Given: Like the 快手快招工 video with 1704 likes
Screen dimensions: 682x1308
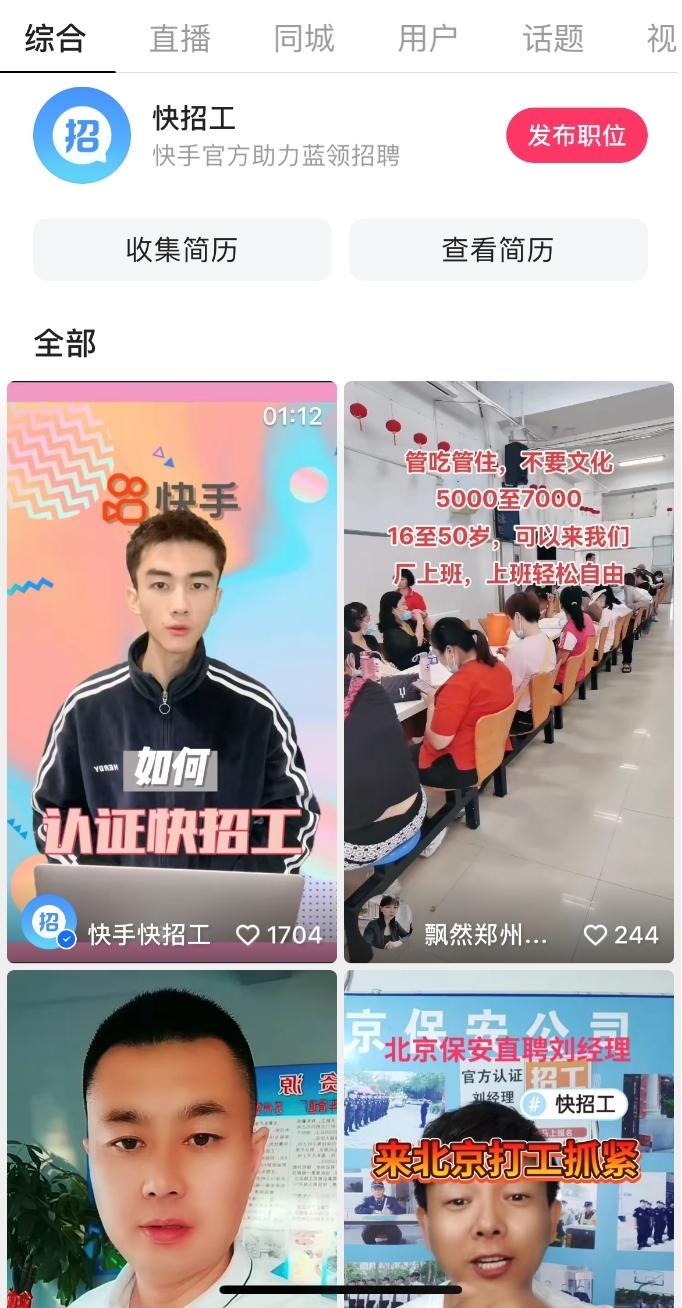Looking at the screenshot, I should tap(279, 935).
